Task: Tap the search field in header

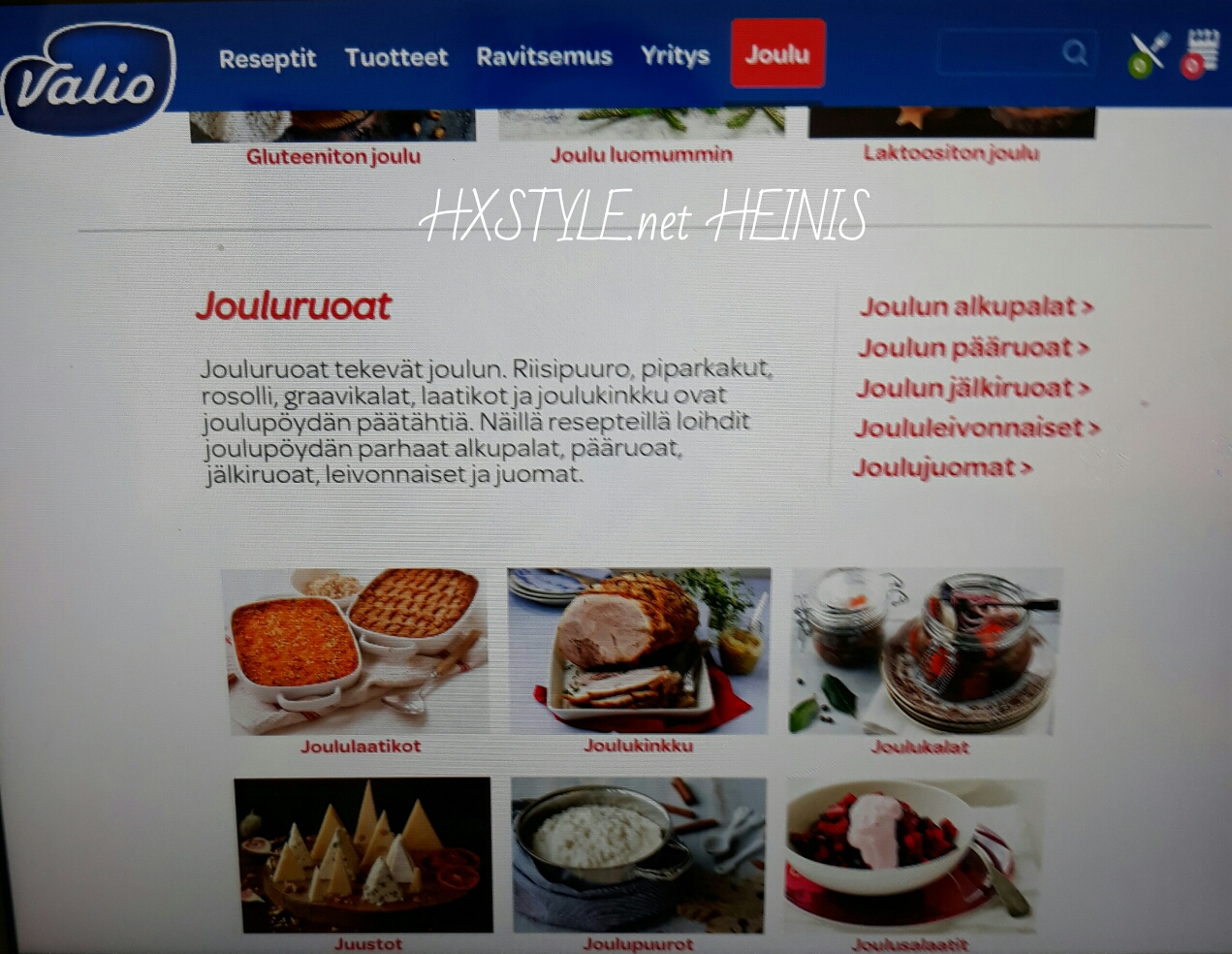Action: click(1003, 52)
